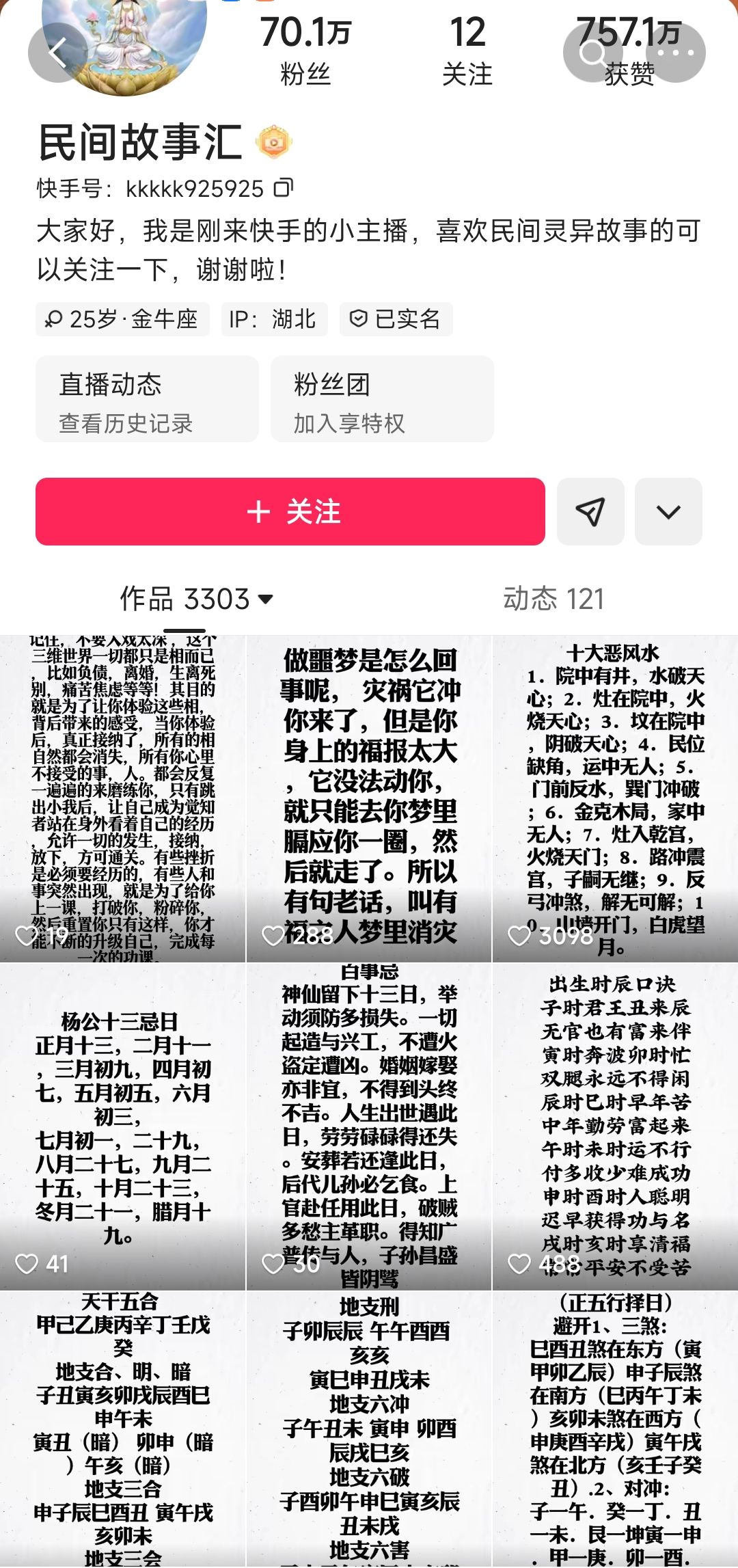View the 12 关注 list

(467, 51)
